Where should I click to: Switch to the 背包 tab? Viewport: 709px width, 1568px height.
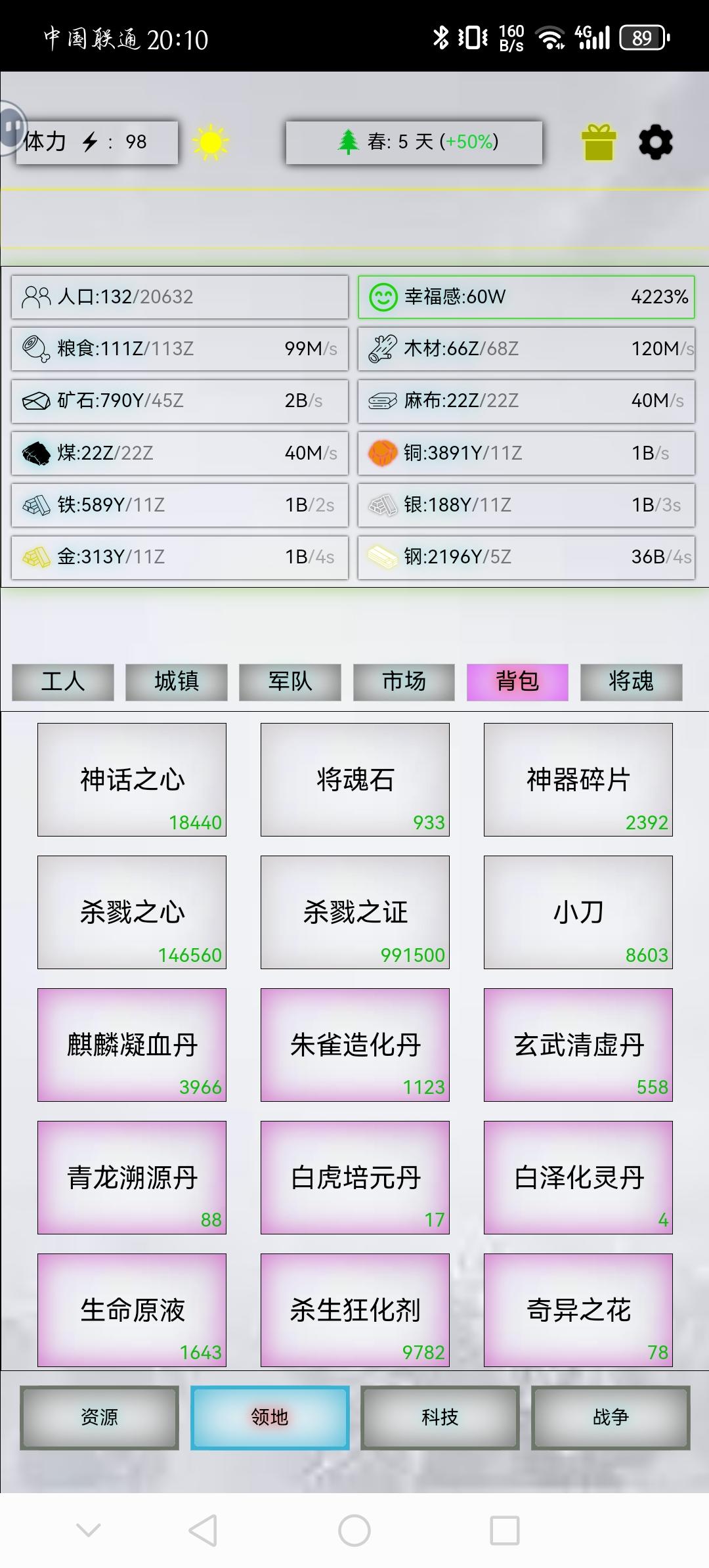click(x=517, y=682)
